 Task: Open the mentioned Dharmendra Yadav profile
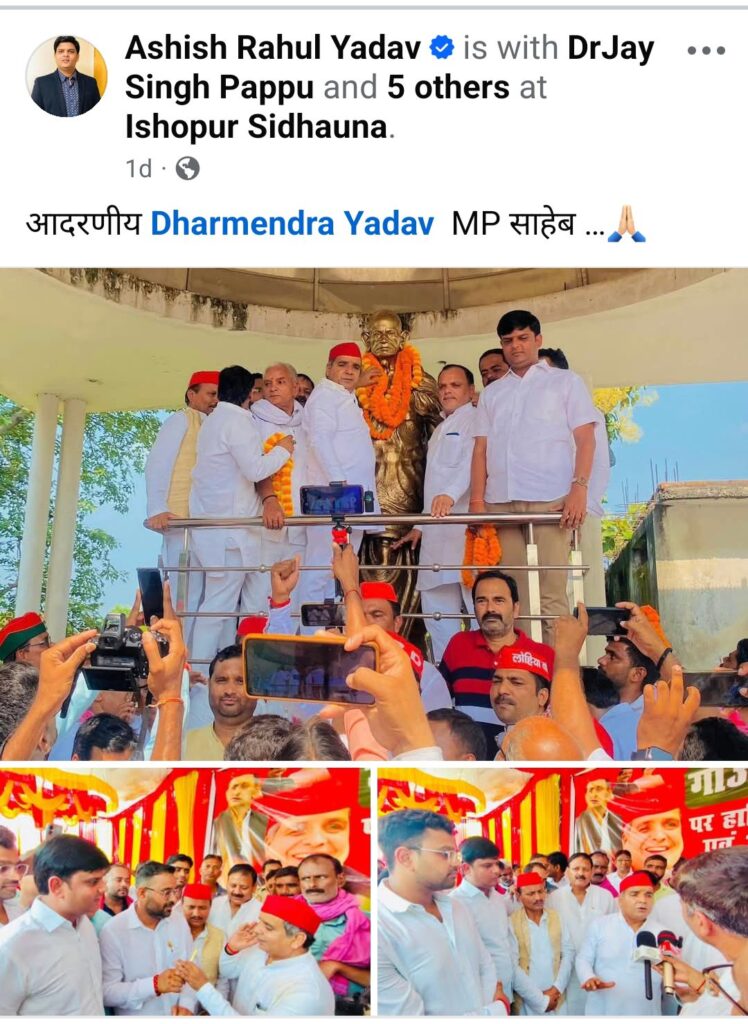point(292,223)
